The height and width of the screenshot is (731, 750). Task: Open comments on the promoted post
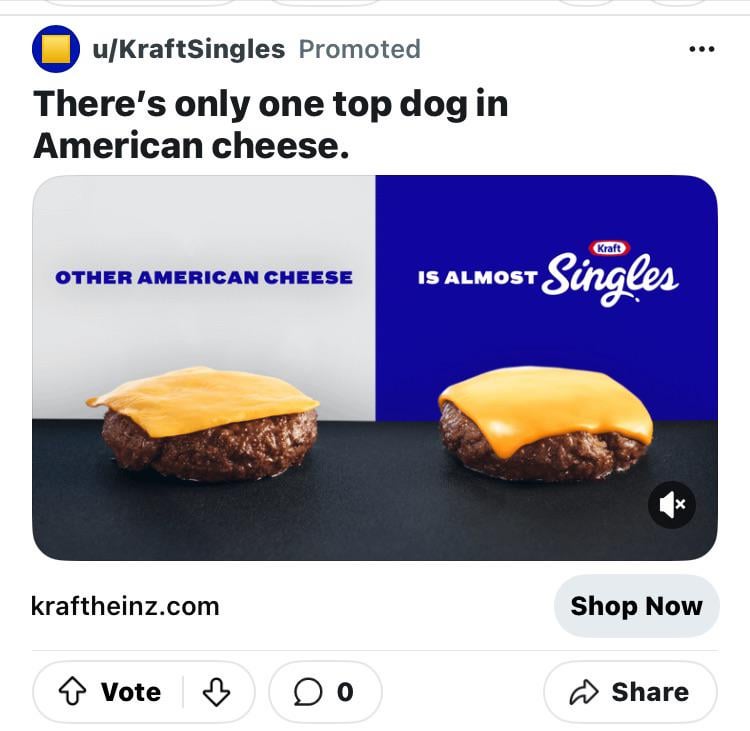(x=324, y=692)
